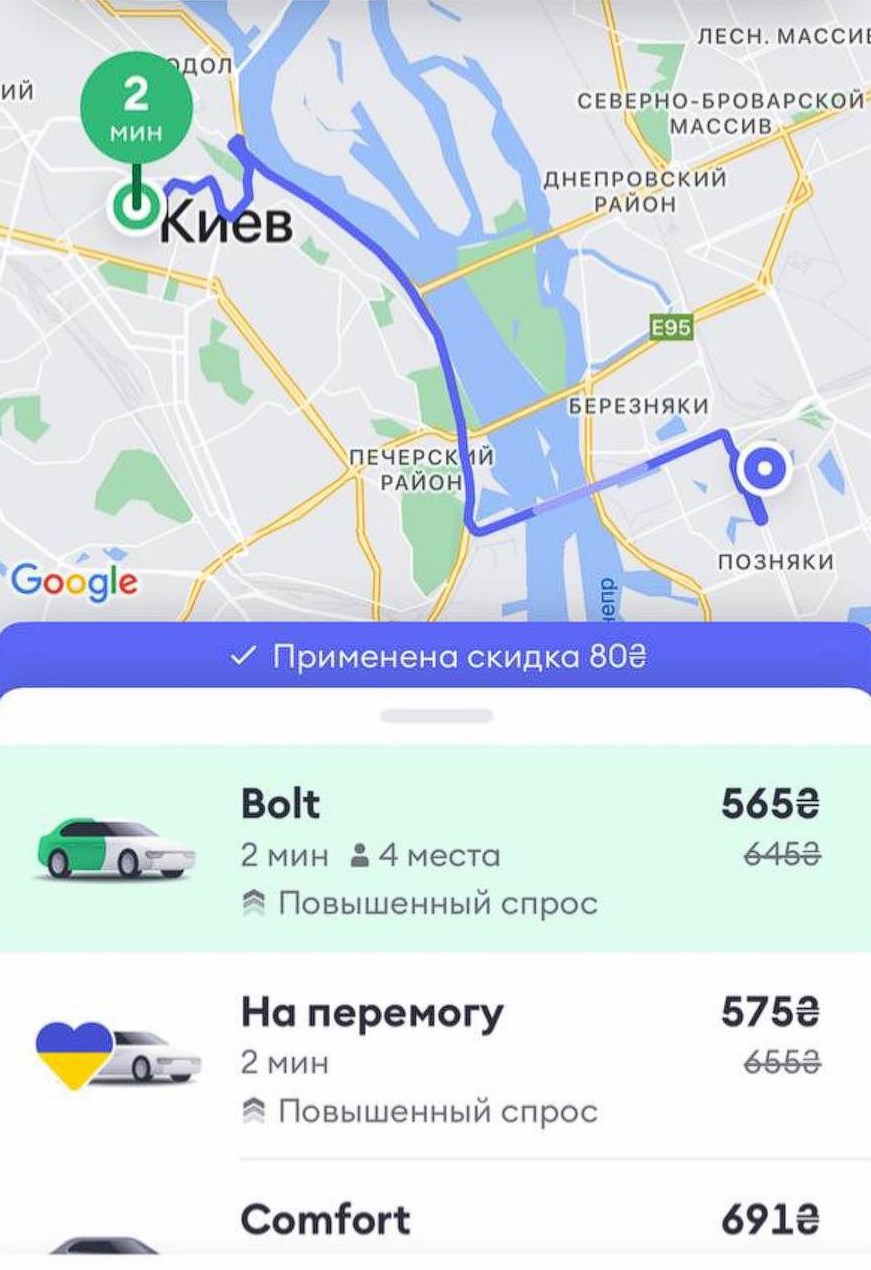Pick the Comfort ride for 691₴

(435, 1220)
